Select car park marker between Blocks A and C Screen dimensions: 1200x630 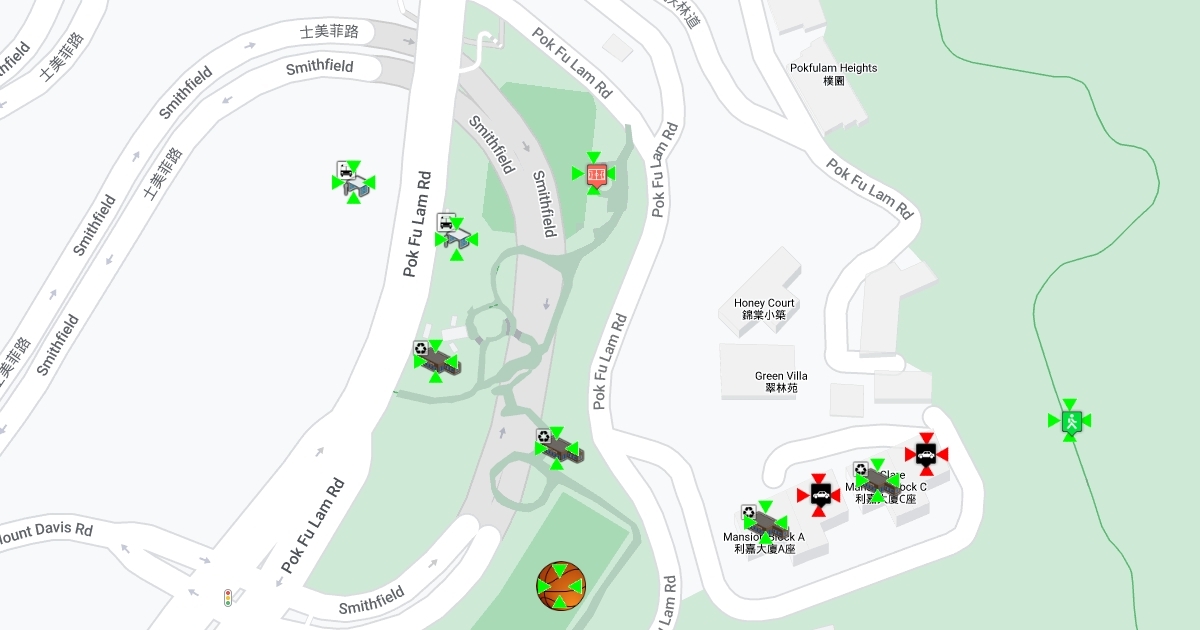[x=819, y=495]
